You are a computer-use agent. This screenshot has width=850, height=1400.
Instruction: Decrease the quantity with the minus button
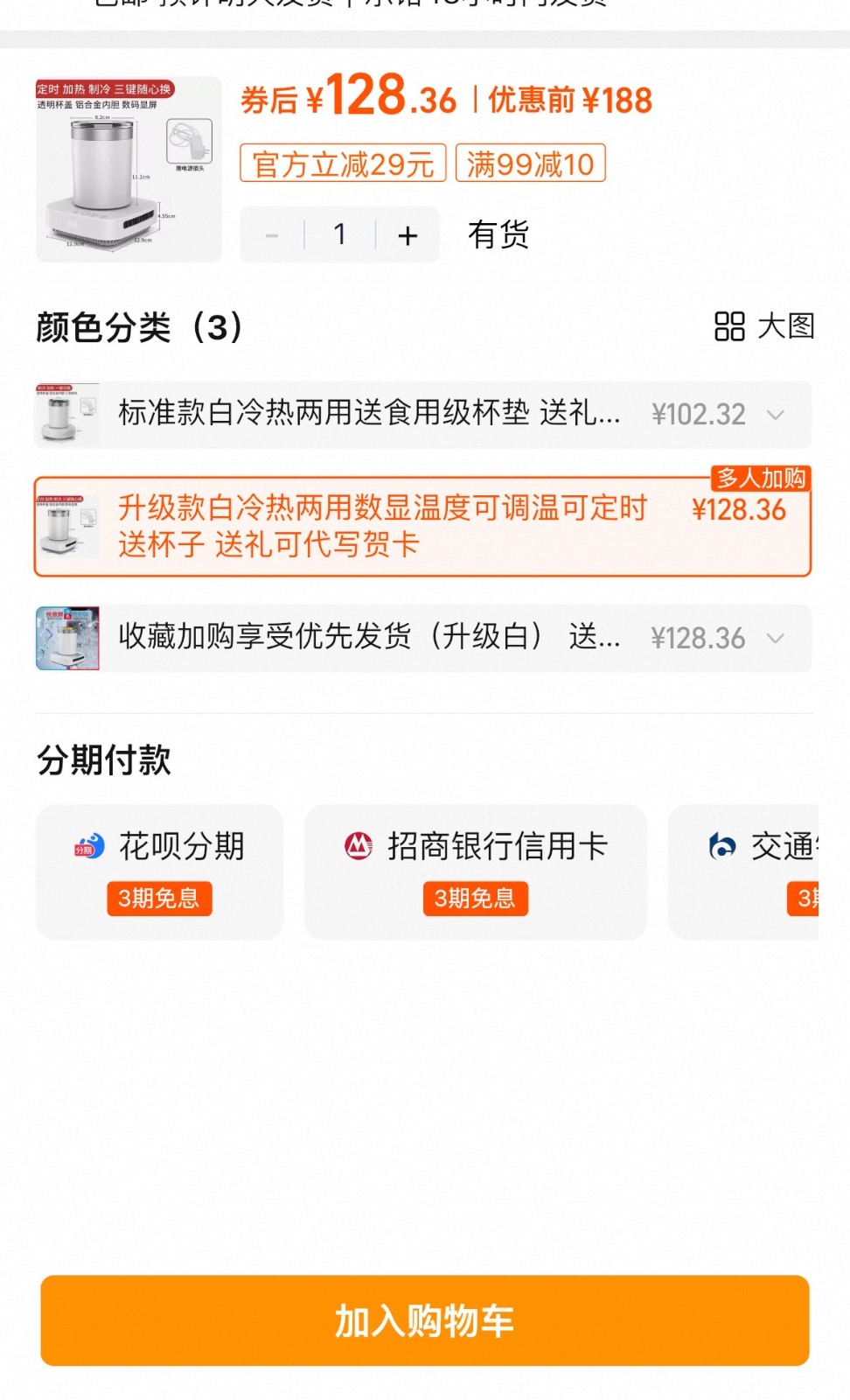pos(272,235)
